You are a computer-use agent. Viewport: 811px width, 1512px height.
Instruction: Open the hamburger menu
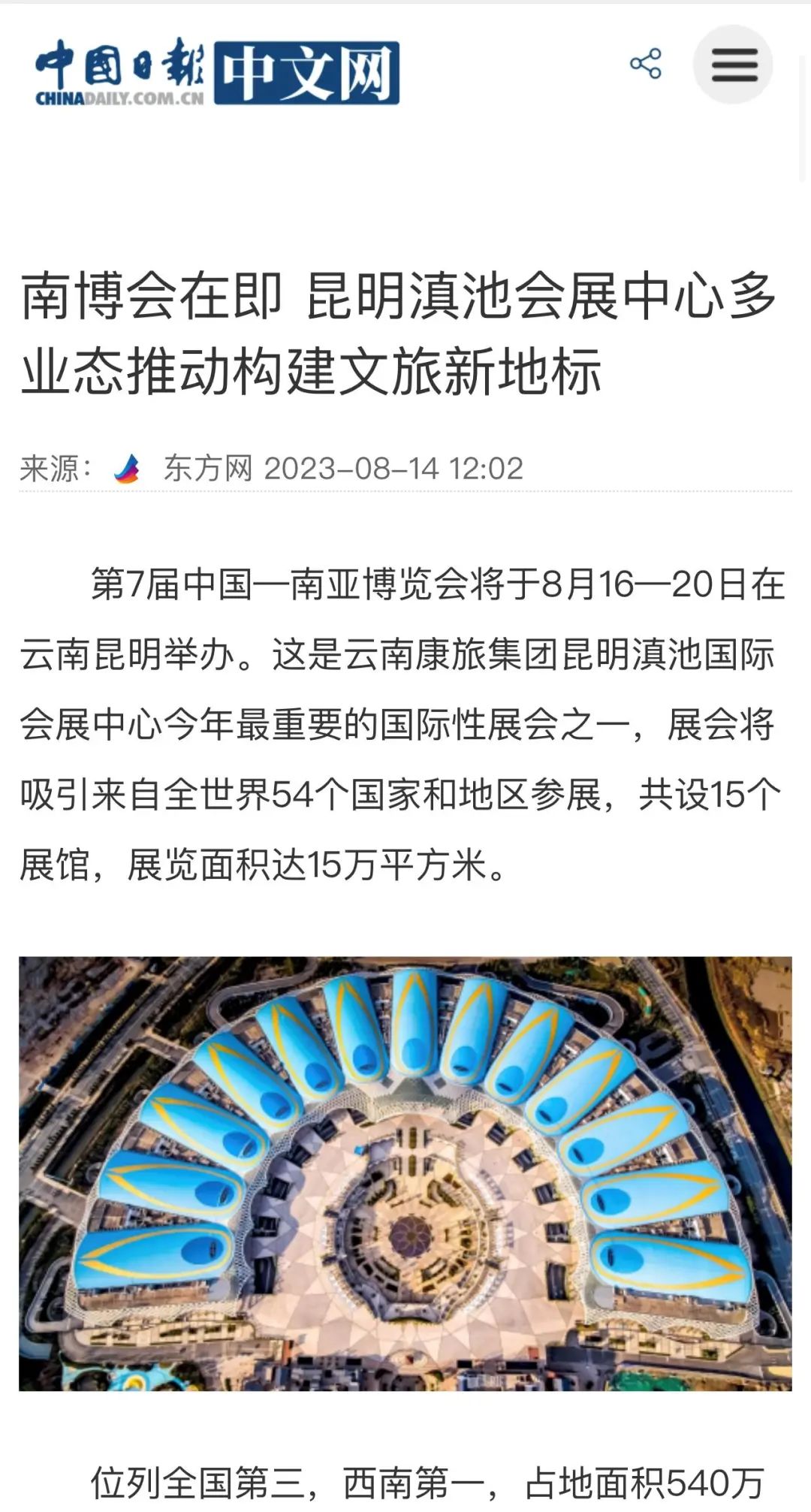(733, 64)
